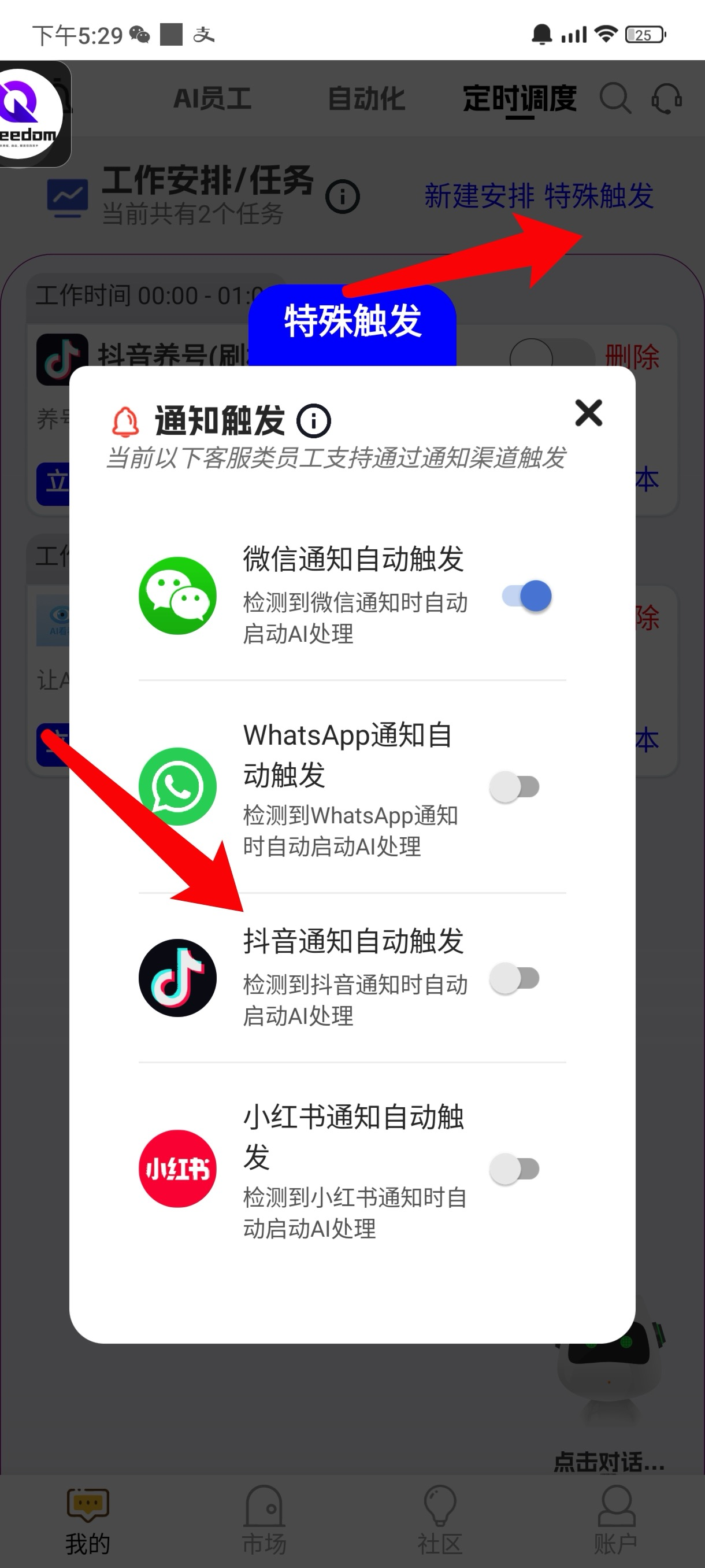
Task: Toggle 小红书通知自动触发 on
Action: coord(515,1168)
